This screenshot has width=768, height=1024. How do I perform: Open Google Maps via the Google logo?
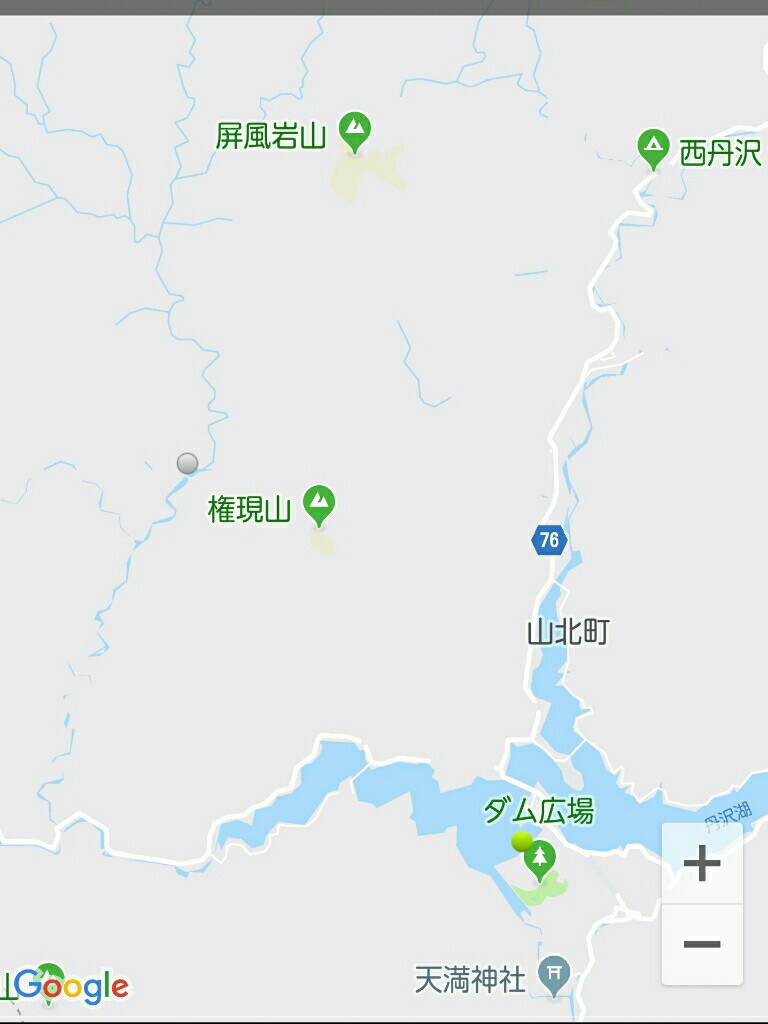pyautogui.click(x=72, y=987)
